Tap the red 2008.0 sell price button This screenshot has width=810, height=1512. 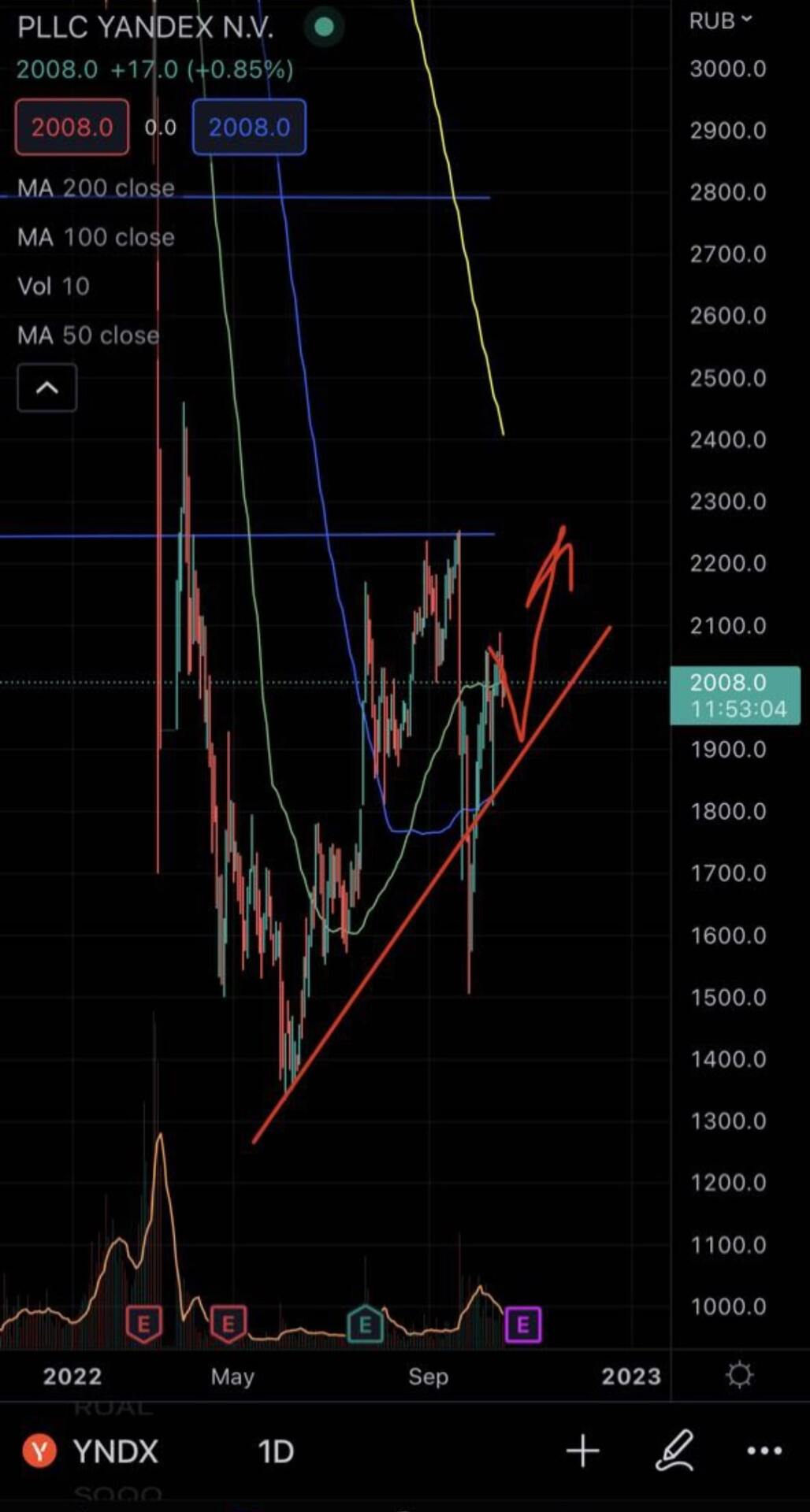point(72,127)
